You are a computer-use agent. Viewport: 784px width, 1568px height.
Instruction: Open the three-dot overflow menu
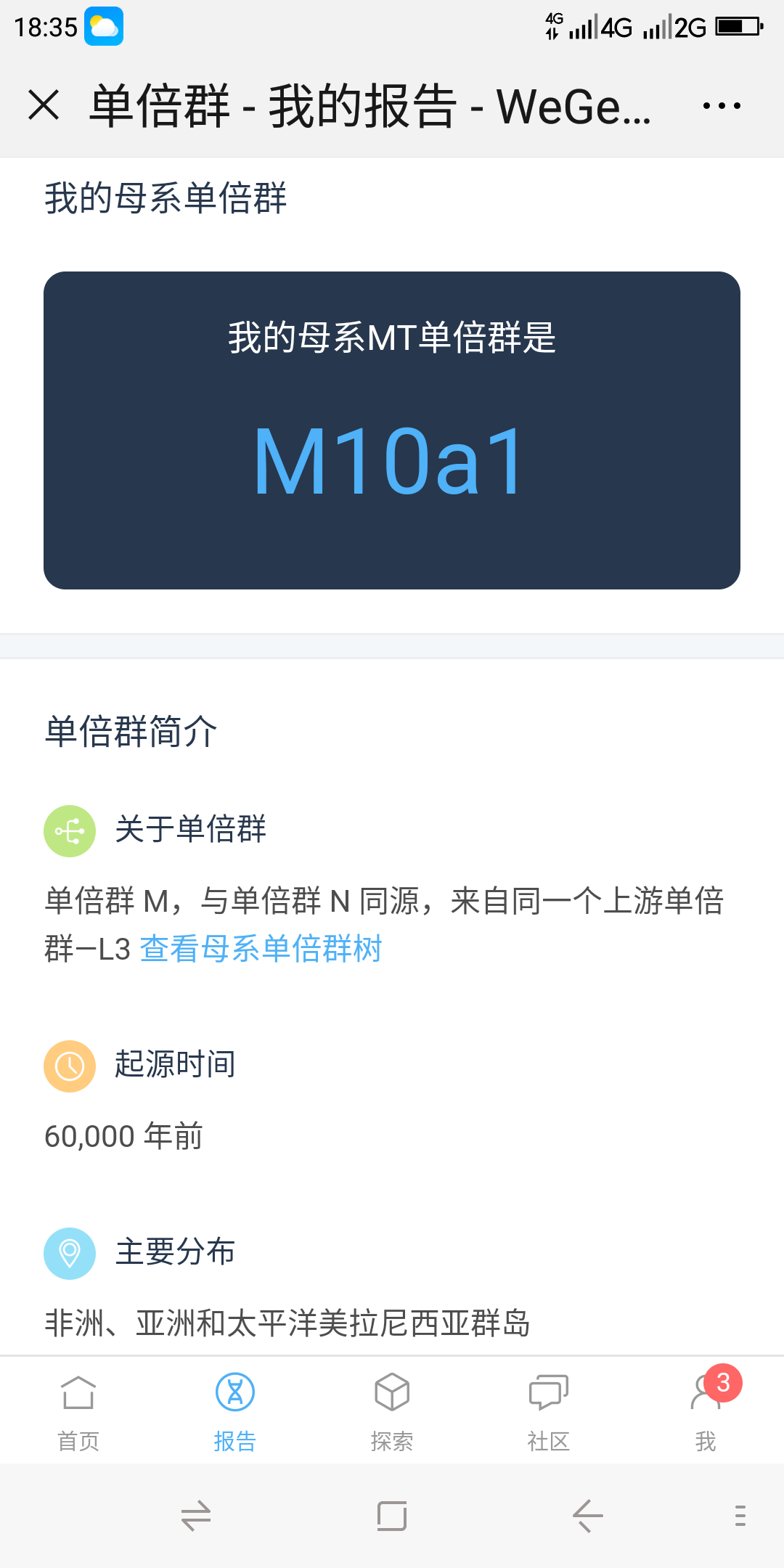click(x=722, y=105)
